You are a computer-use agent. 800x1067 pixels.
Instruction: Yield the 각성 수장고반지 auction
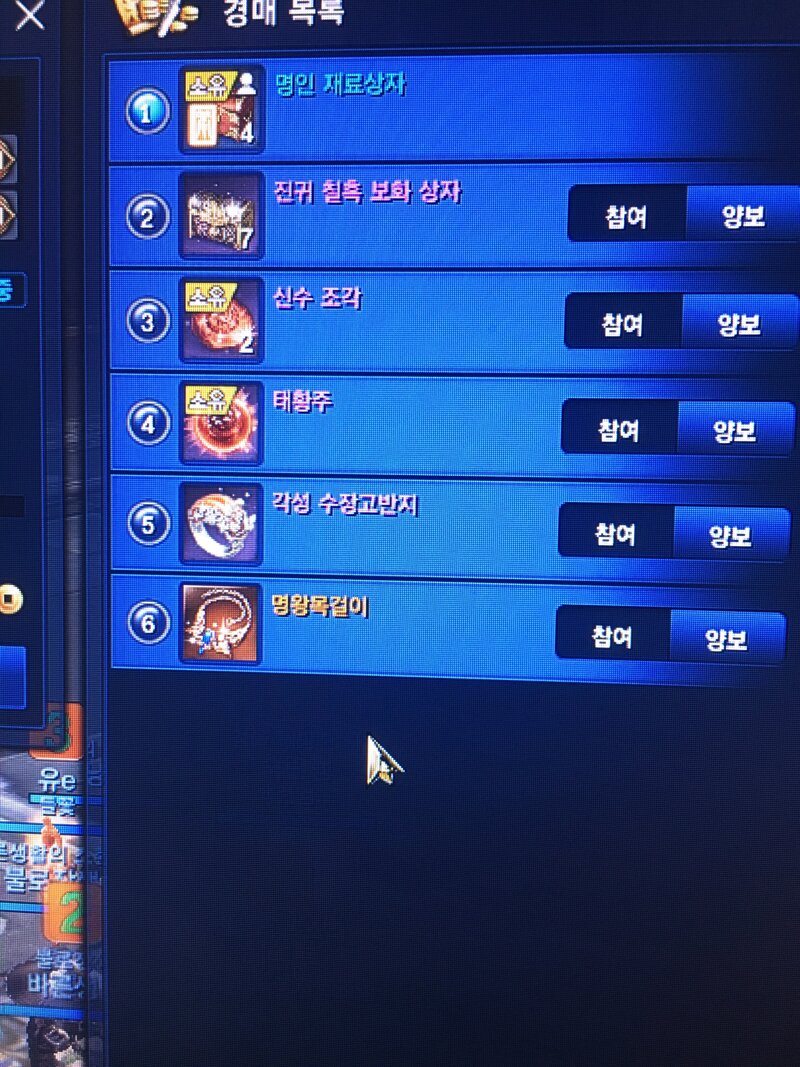pos(731,535)
